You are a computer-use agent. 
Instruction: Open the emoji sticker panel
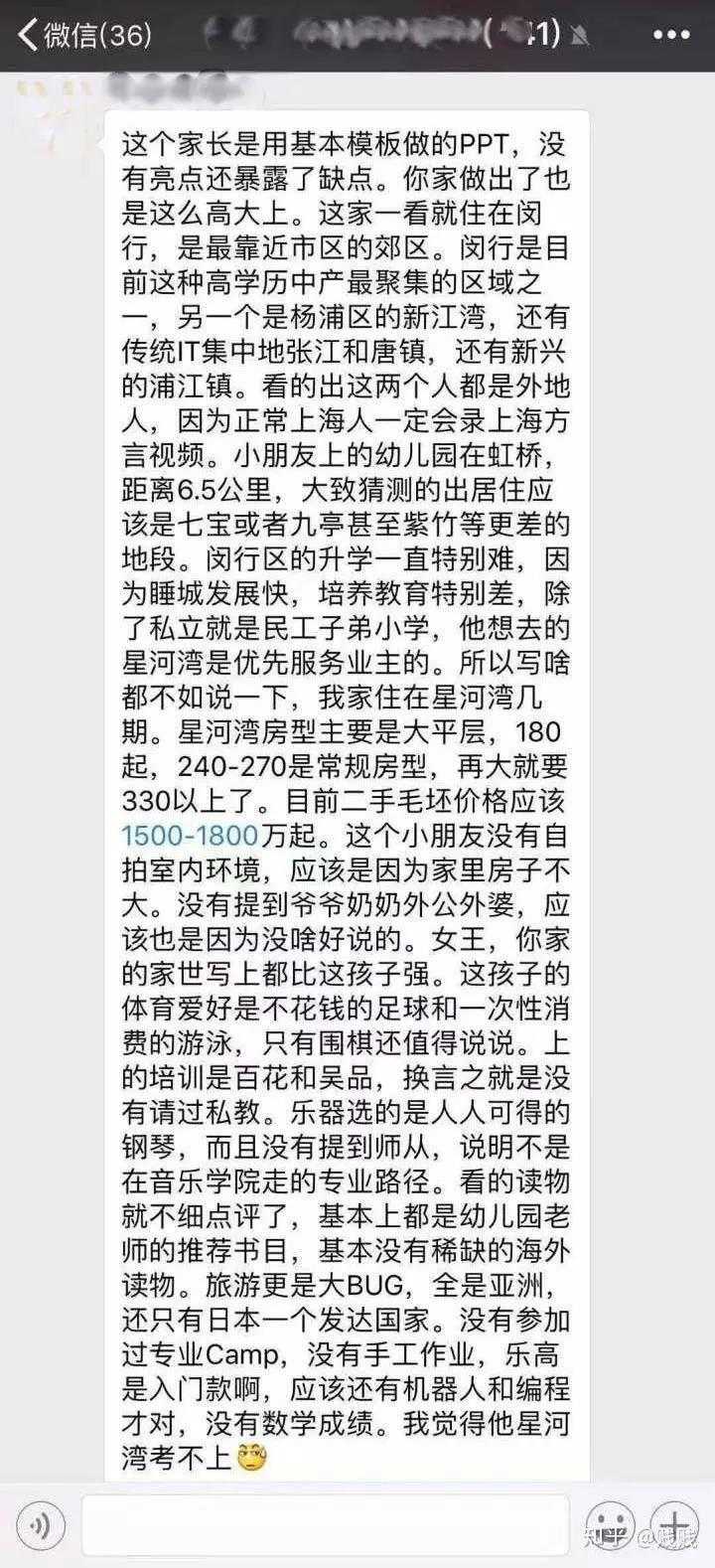tap(610, 1524)
